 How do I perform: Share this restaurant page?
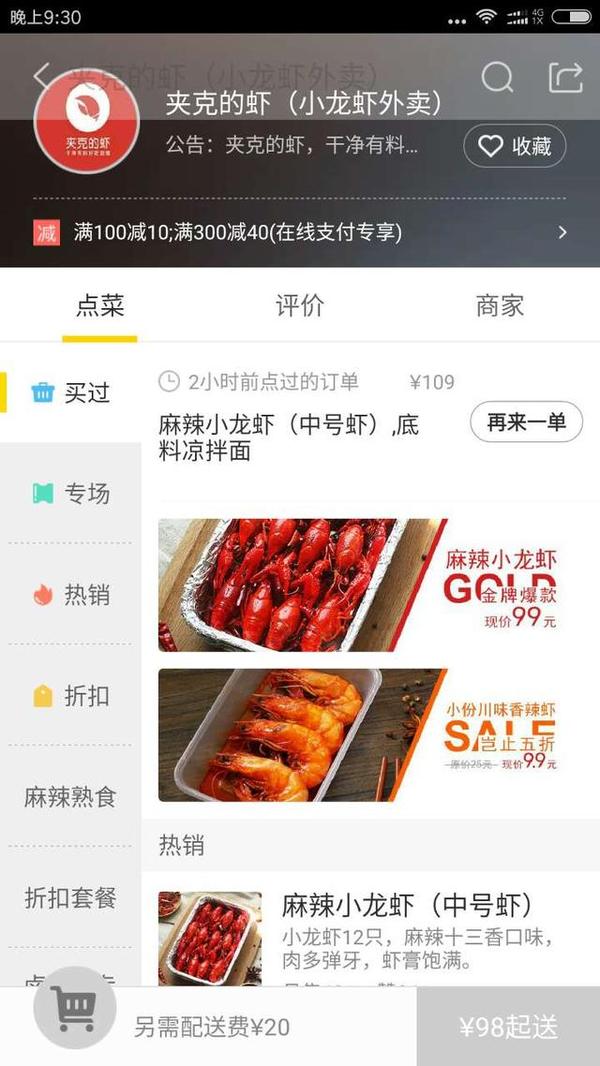[x=565, y=77]
